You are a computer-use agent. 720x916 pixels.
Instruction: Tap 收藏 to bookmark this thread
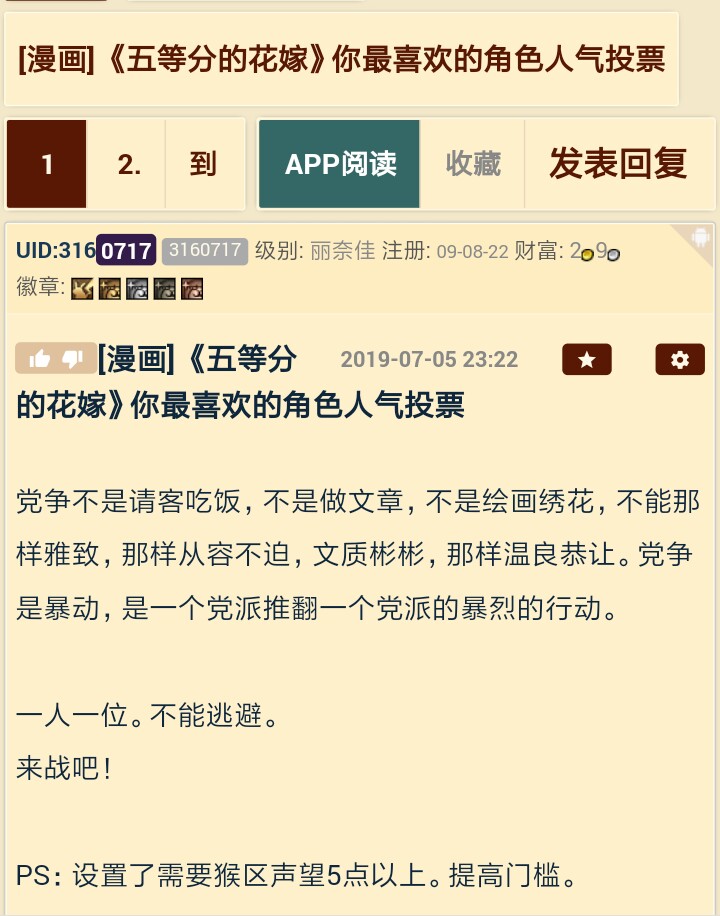(472, 164)
